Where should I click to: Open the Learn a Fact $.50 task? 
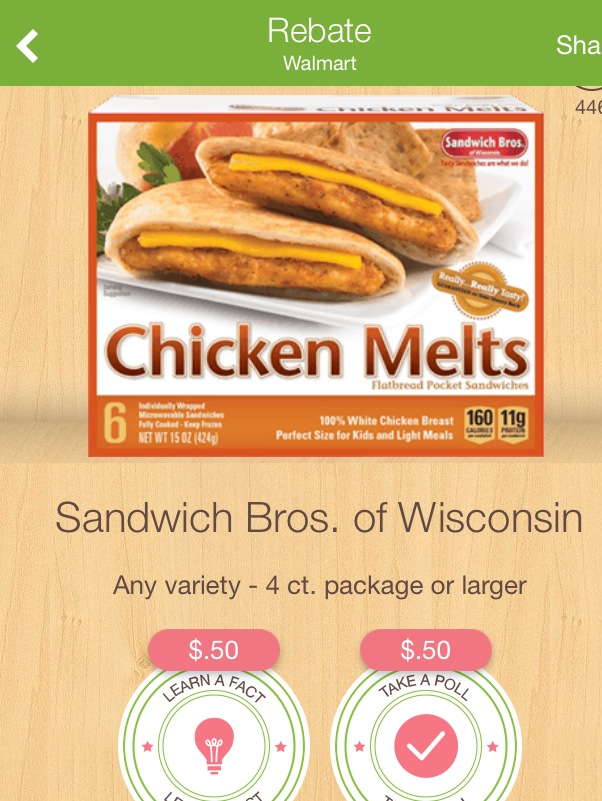point(214,740)
